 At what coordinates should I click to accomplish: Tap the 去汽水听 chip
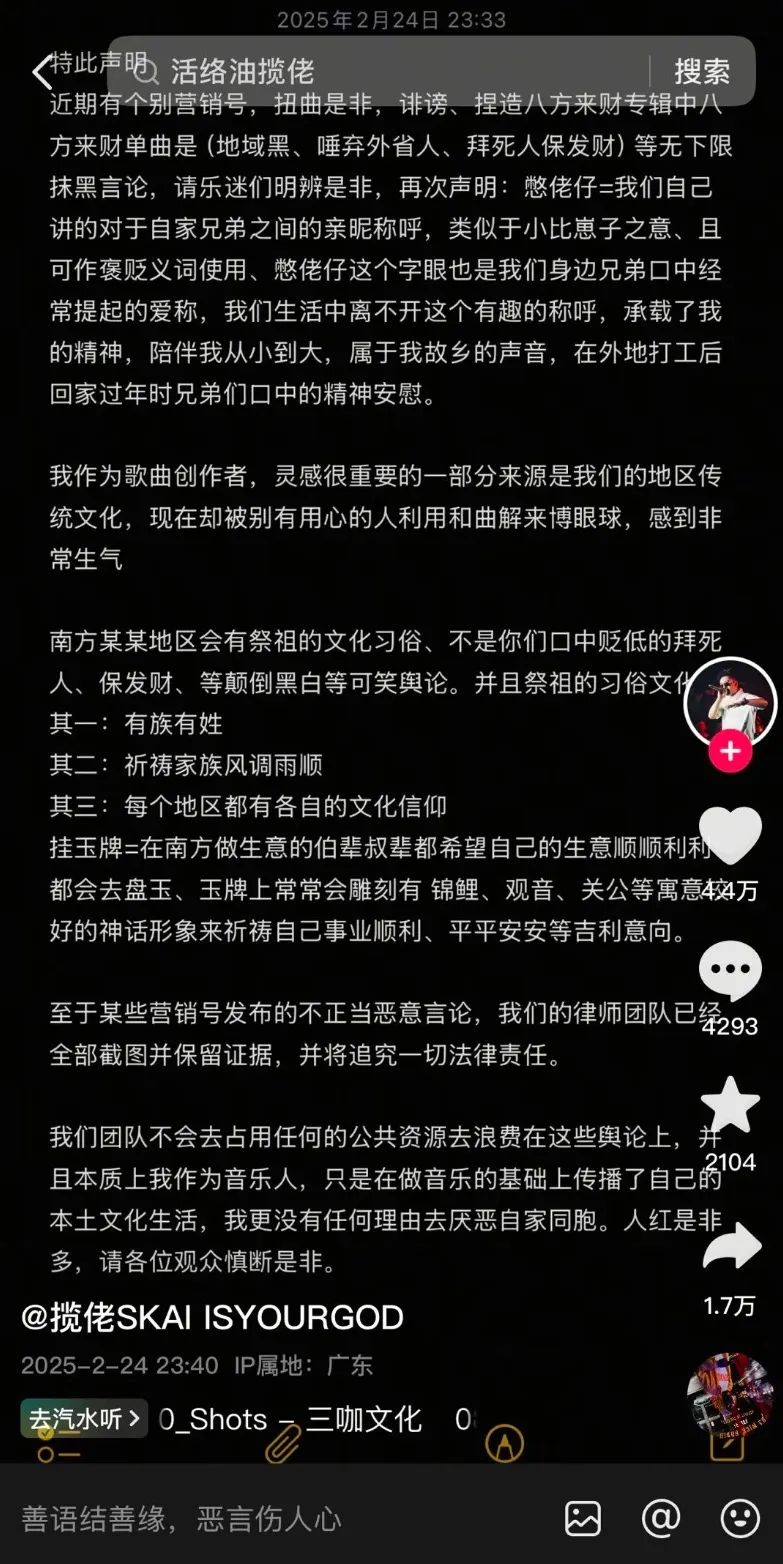coord(84,1418)
